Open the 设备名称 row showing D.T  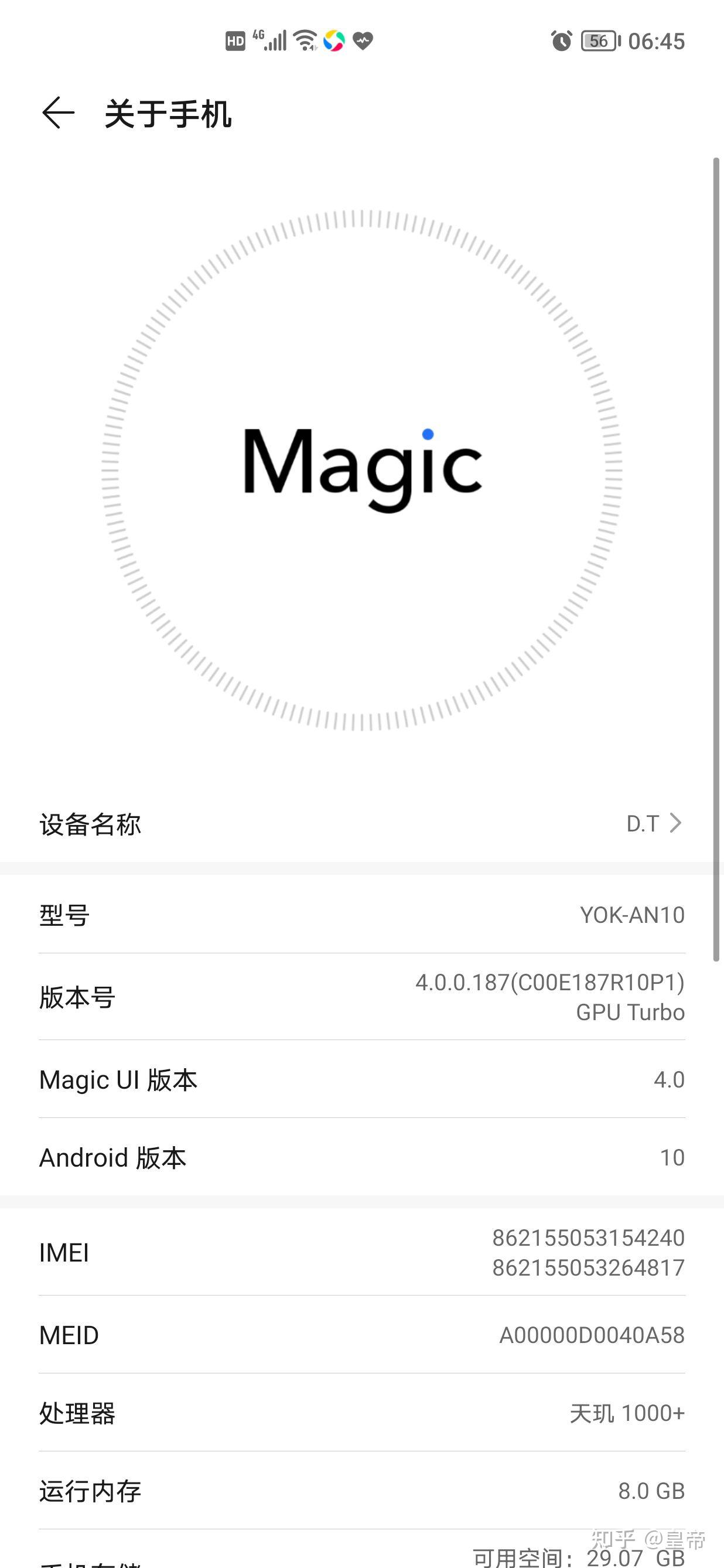click(362, 824)
